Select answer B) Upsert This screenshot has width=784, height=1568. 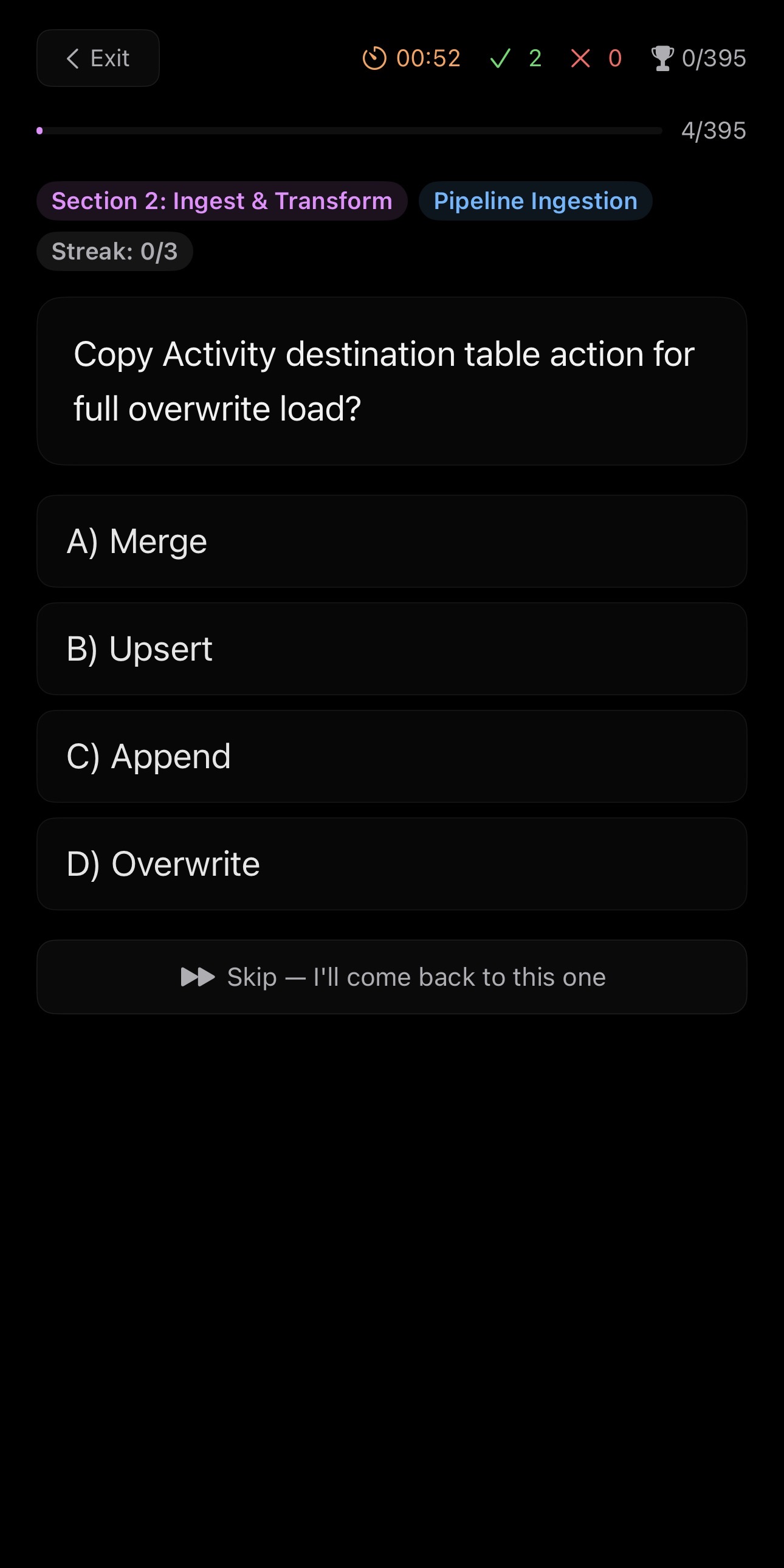click(x=392, y=648)
